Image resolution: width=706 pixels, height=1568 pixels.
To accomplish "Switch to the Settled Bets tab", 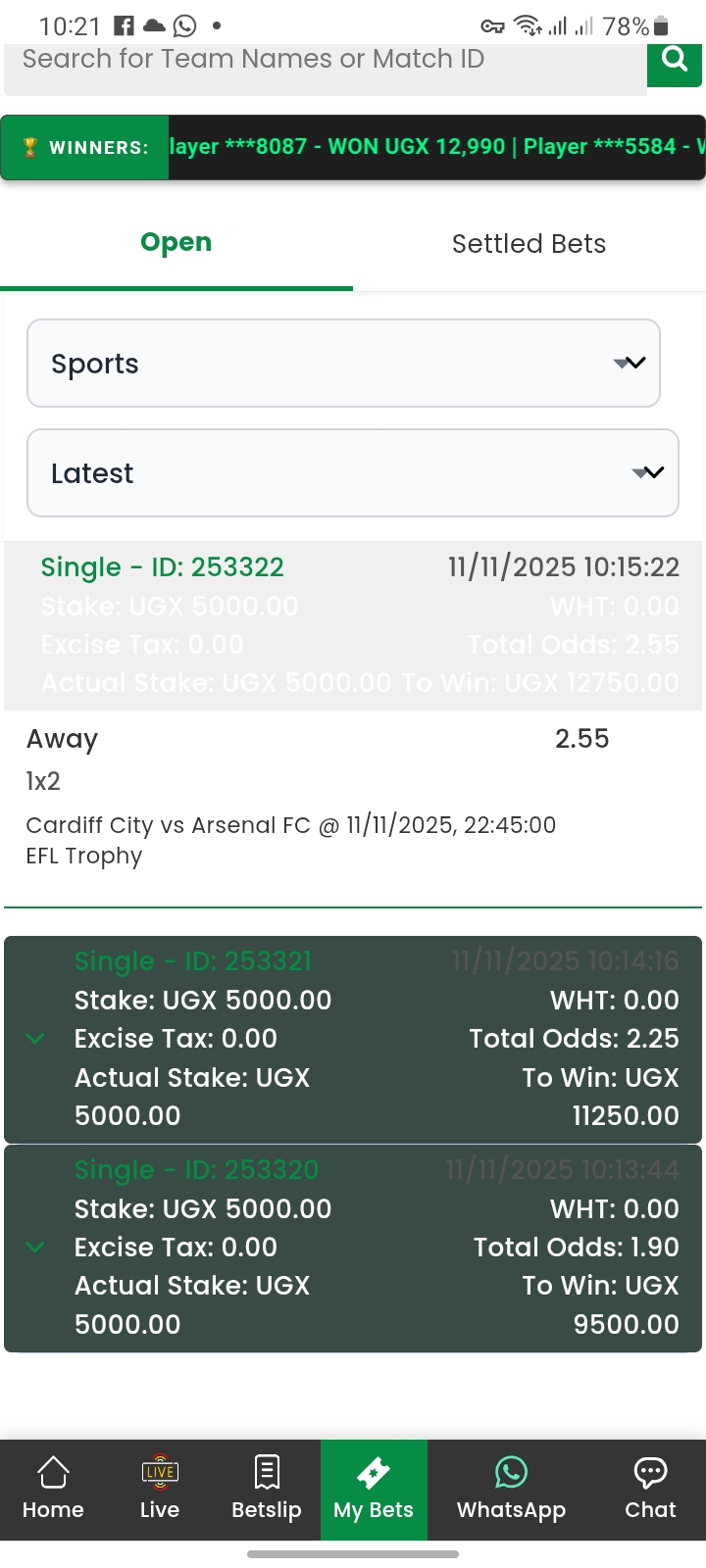I will 529,244.
